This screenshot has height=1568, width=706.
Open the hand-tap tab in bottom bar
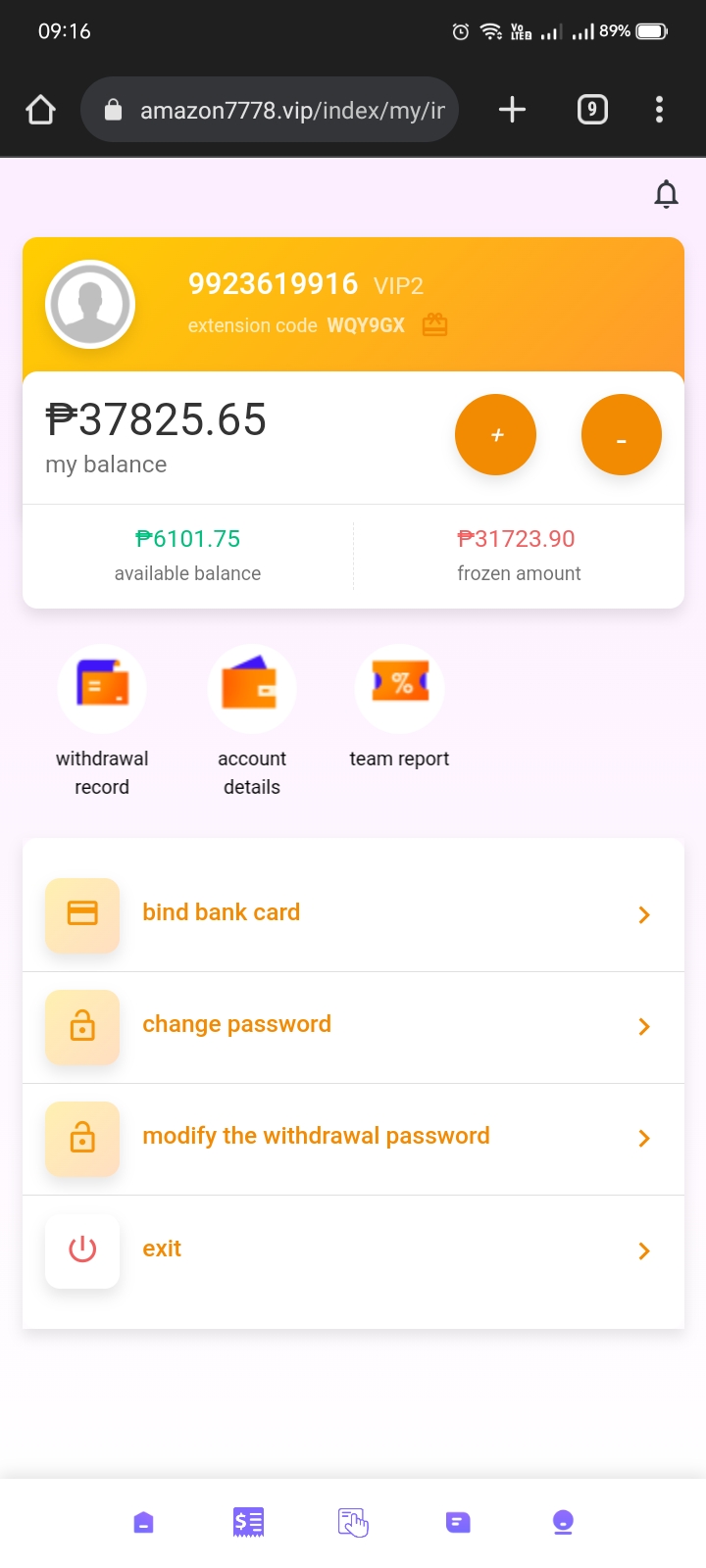click(353, 1522)
